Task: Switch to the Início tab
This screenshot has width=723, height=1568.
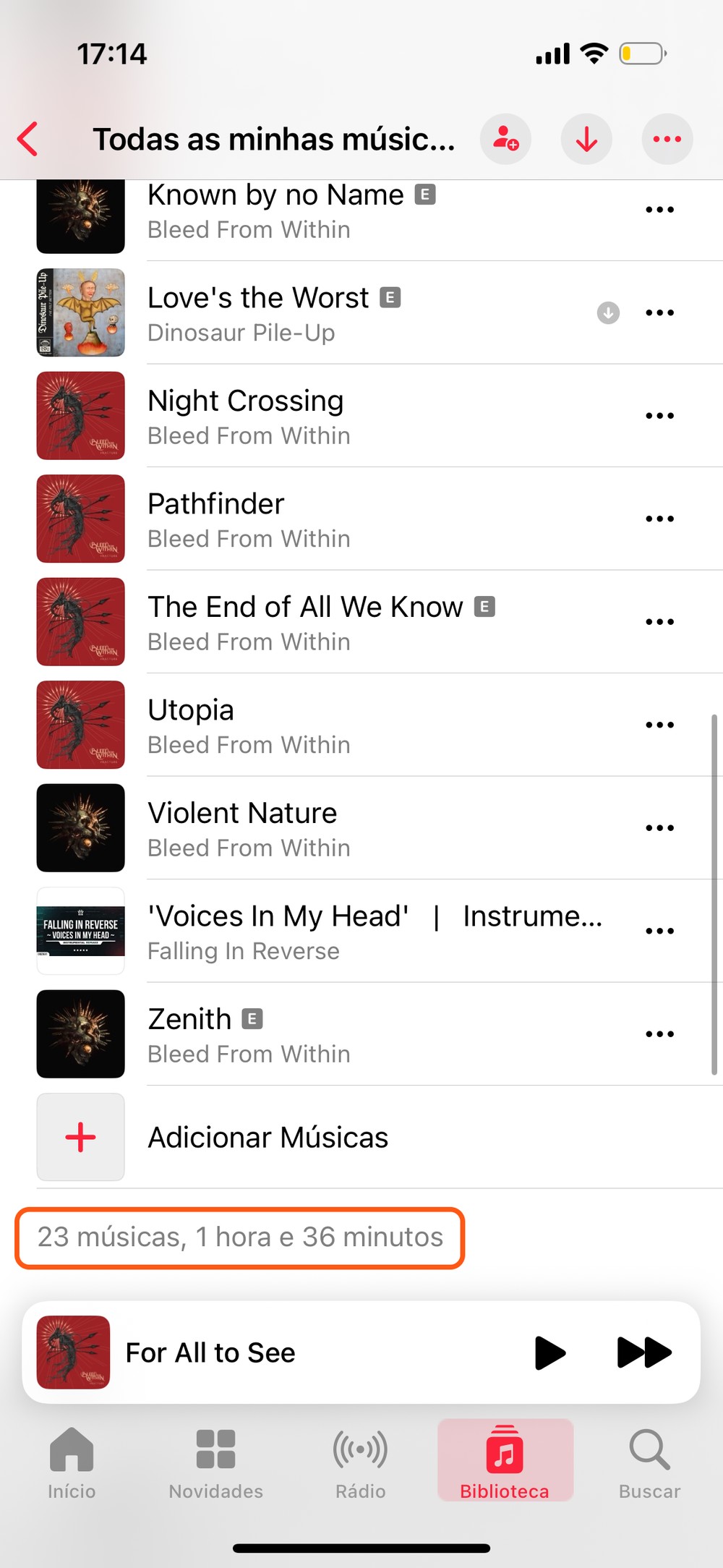Action: tap(72, 1461)
